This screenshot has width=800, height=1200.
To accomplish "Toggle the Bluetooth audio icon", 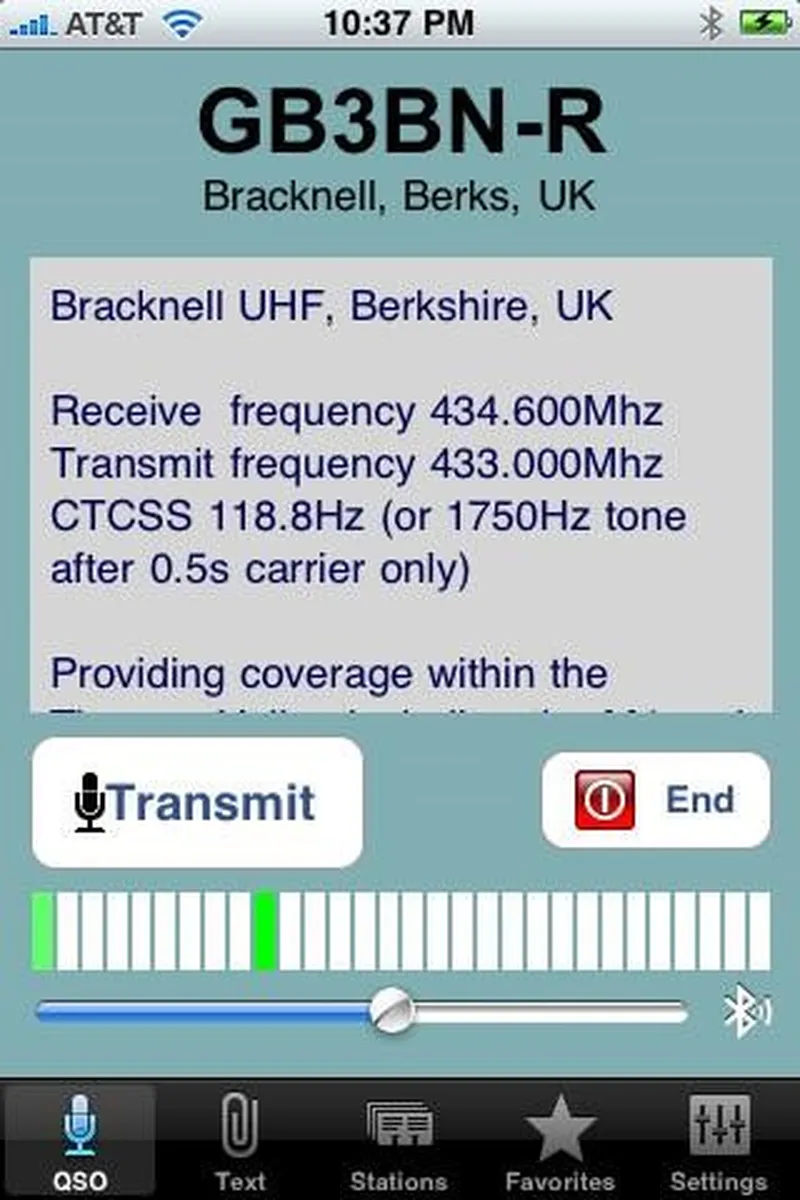I will pyautogui.click(x=746, y=1012).
